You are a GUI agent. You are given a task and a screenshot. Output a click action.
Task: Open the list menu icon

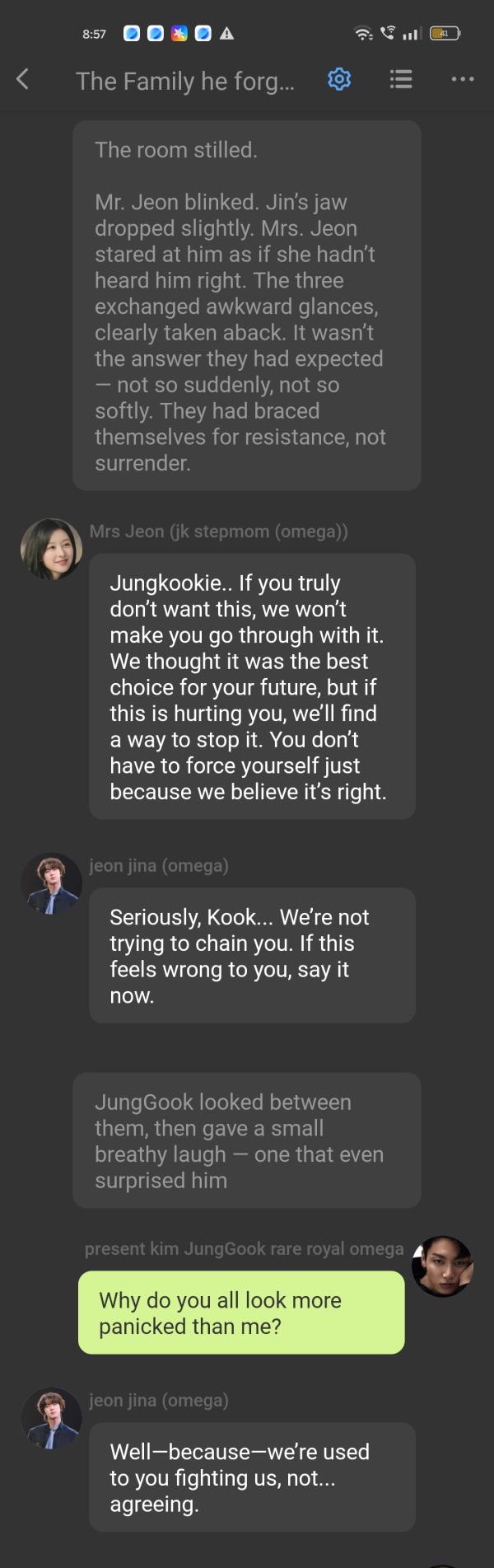point(401,79)
